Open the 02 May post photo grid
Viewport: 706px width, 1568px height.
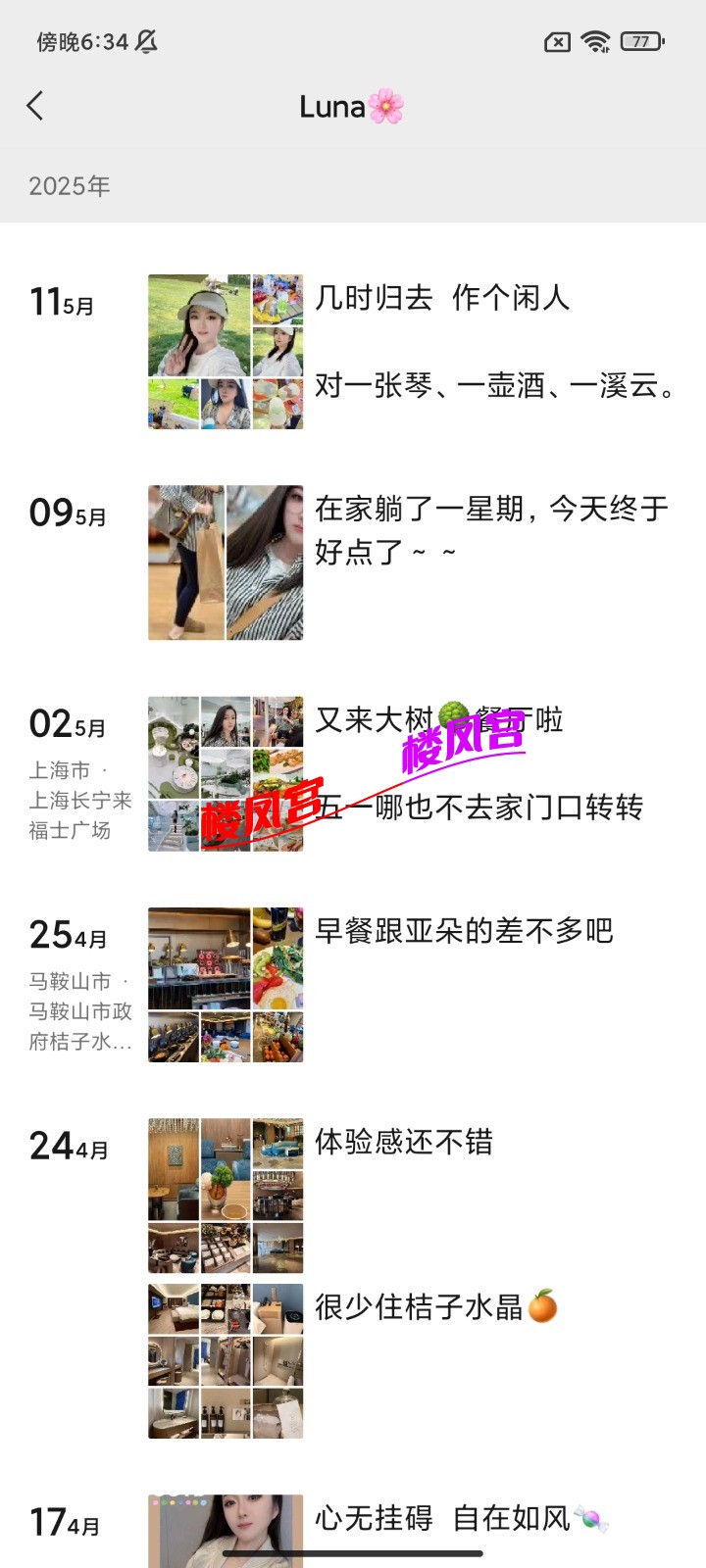(226, 773)
